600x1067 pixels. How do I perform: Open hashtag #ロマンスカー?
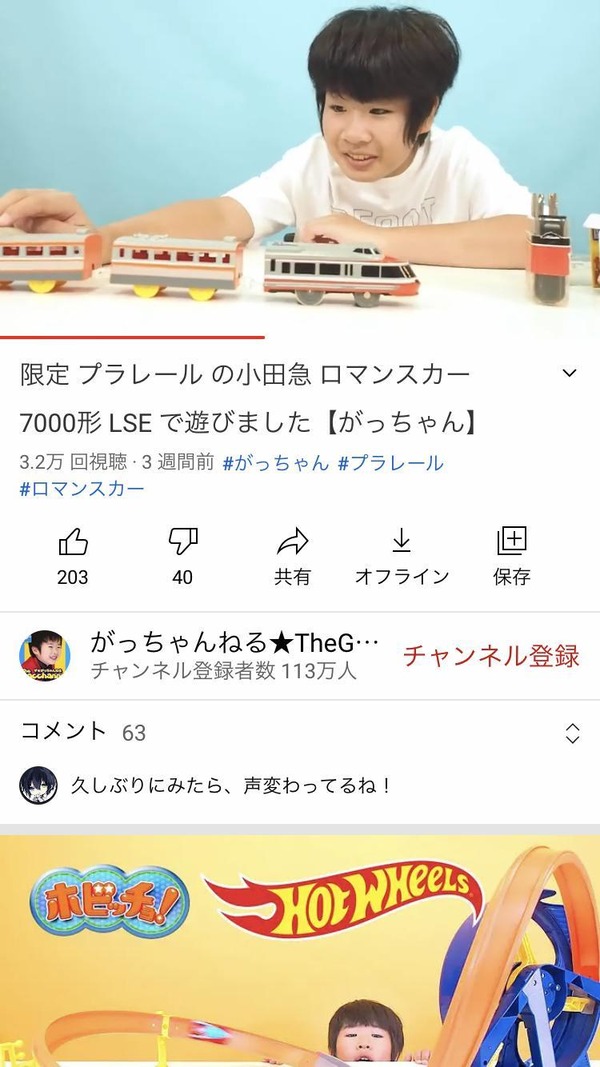[x=82, y=489]
